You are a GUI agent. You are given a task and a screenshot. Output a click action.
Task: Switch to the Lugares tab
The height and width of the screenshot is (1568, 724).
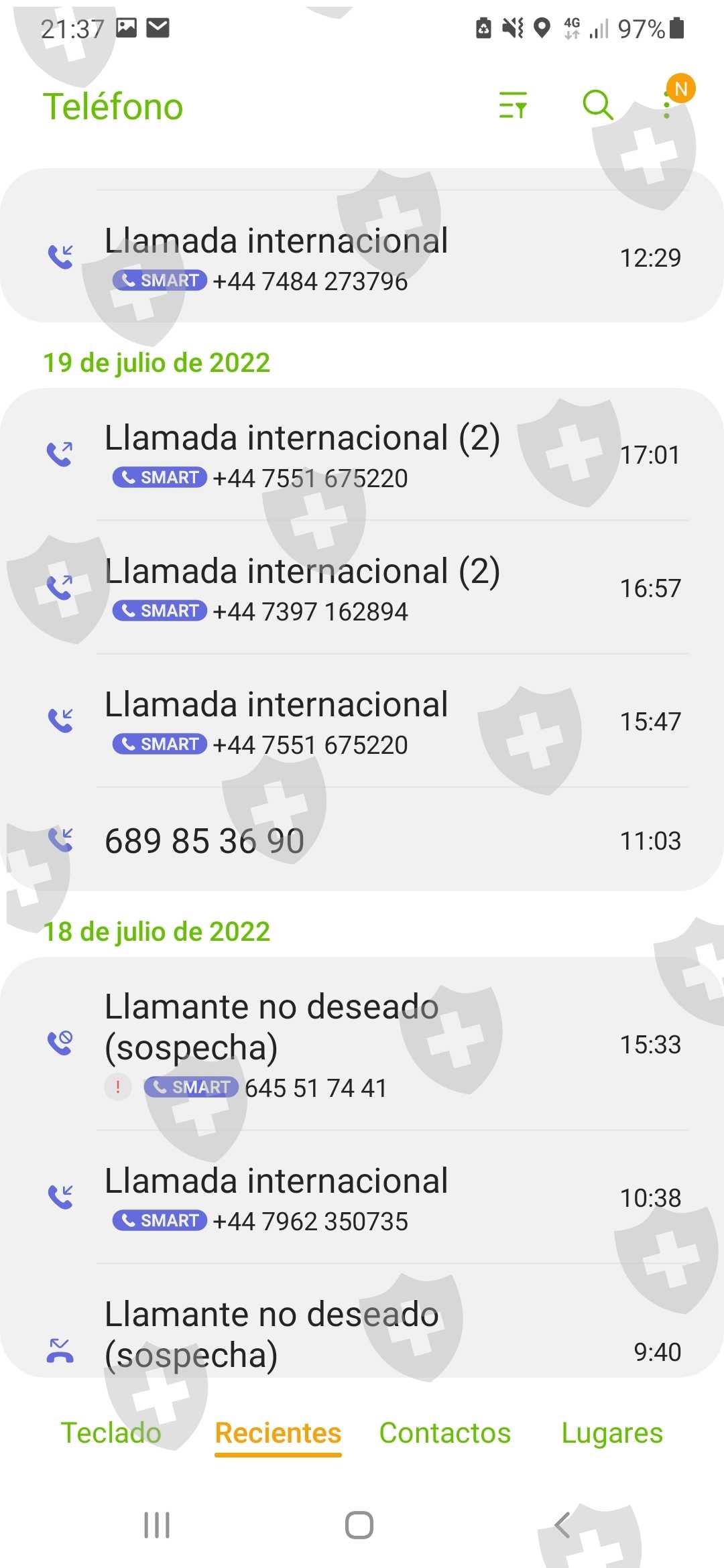(x=612, y=1433)
